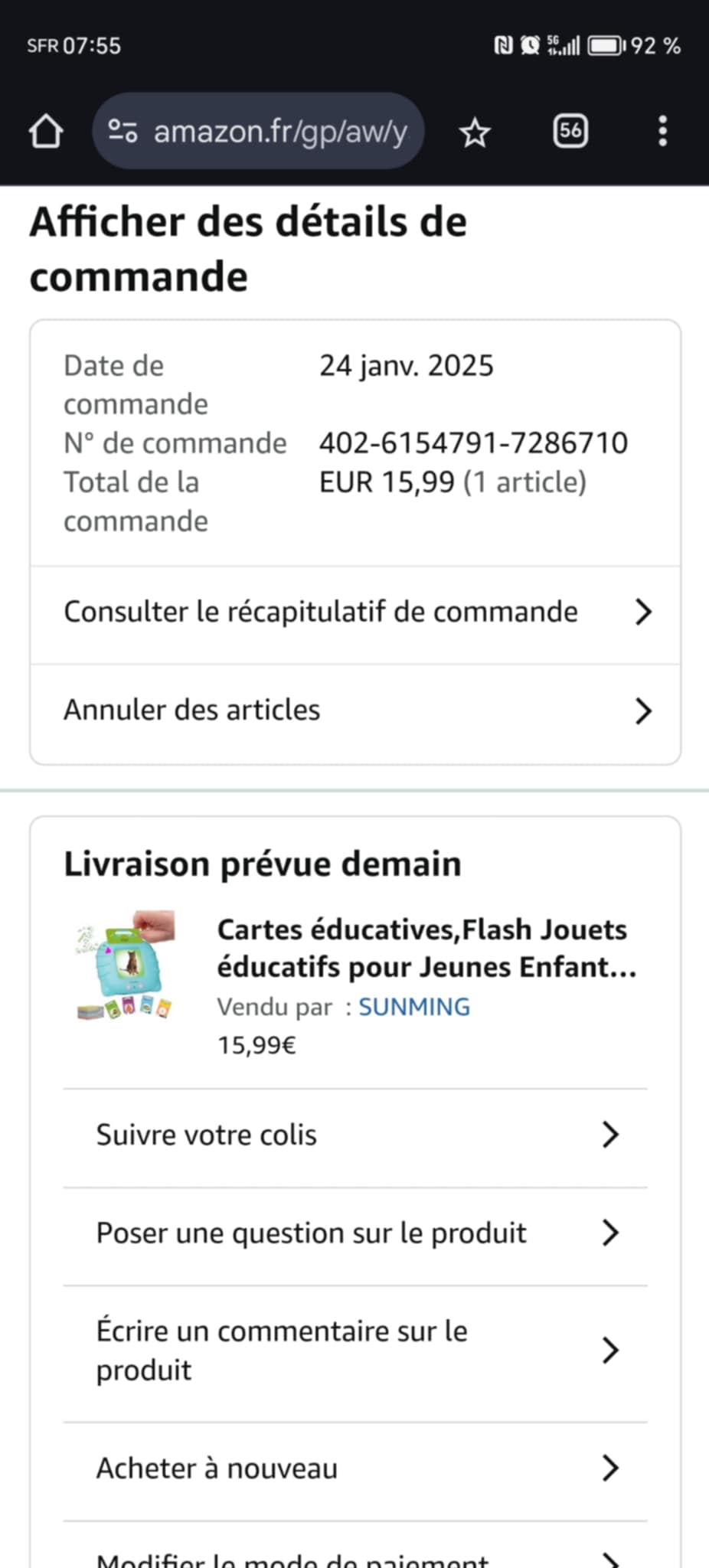Select Annuler des articles
The height and width of the screenshot is (1568, 709).
click(355, 710)
